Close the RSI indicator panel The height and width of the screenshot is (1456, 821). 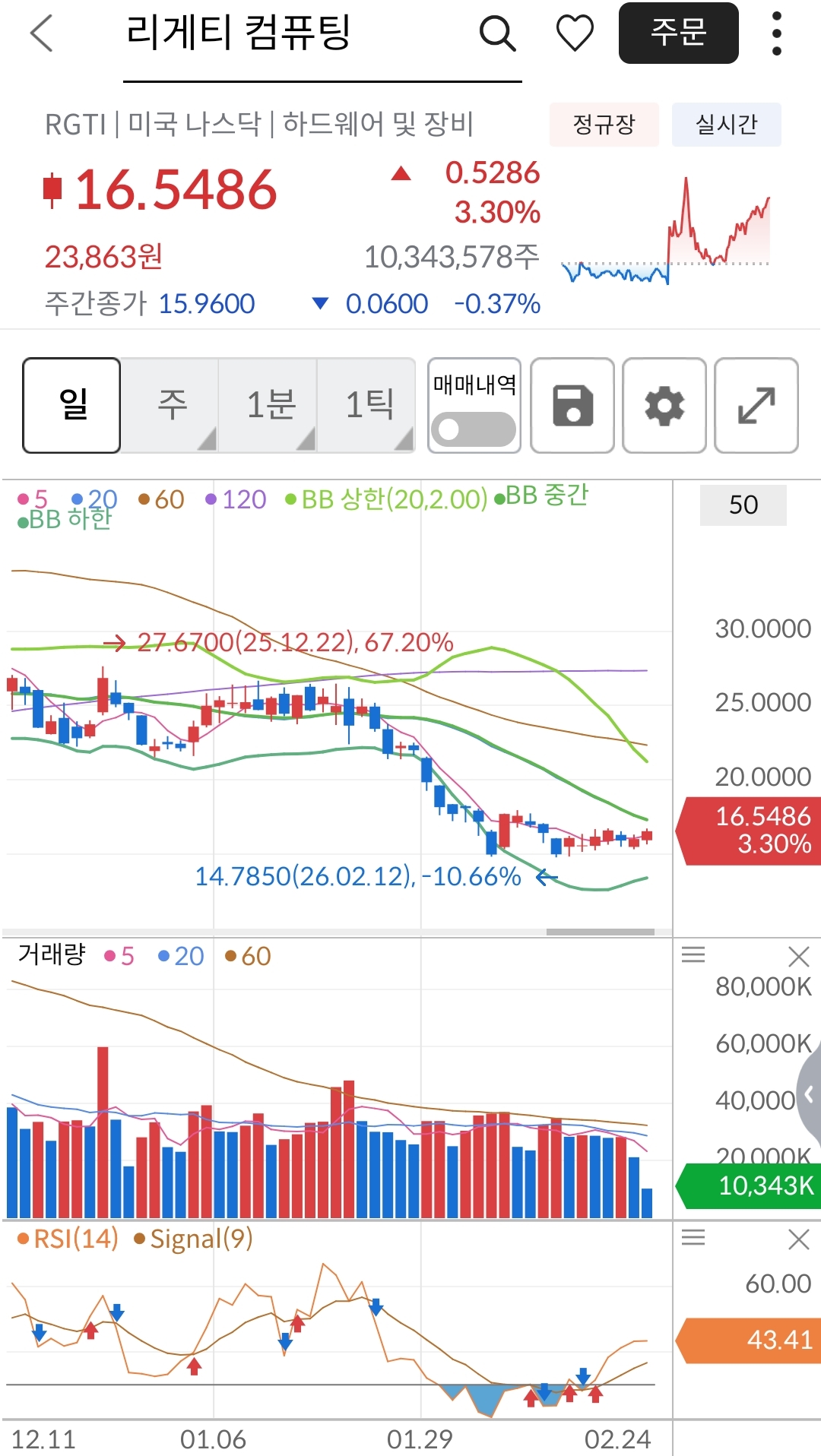pyautogui.click(x=798, y=1240)
